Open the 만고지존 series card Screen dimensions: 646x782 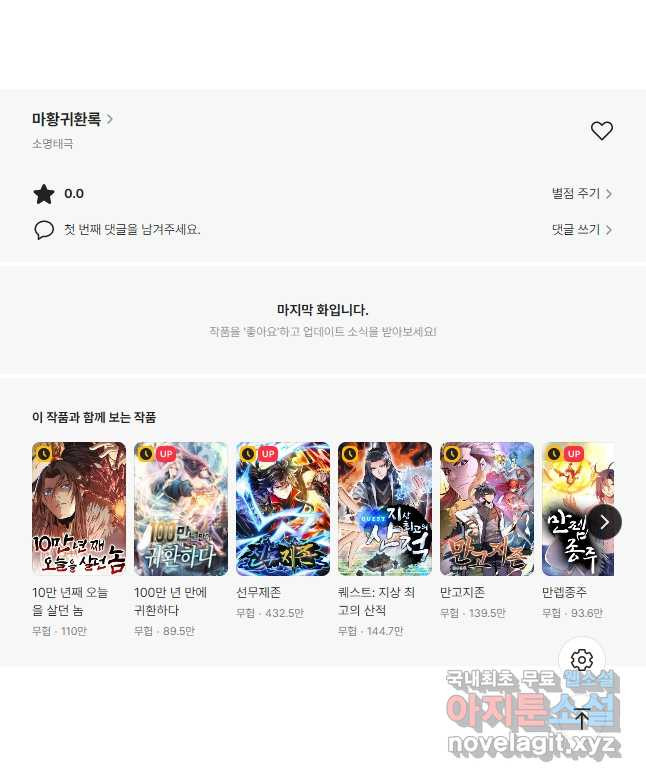[x=487, y=509]
